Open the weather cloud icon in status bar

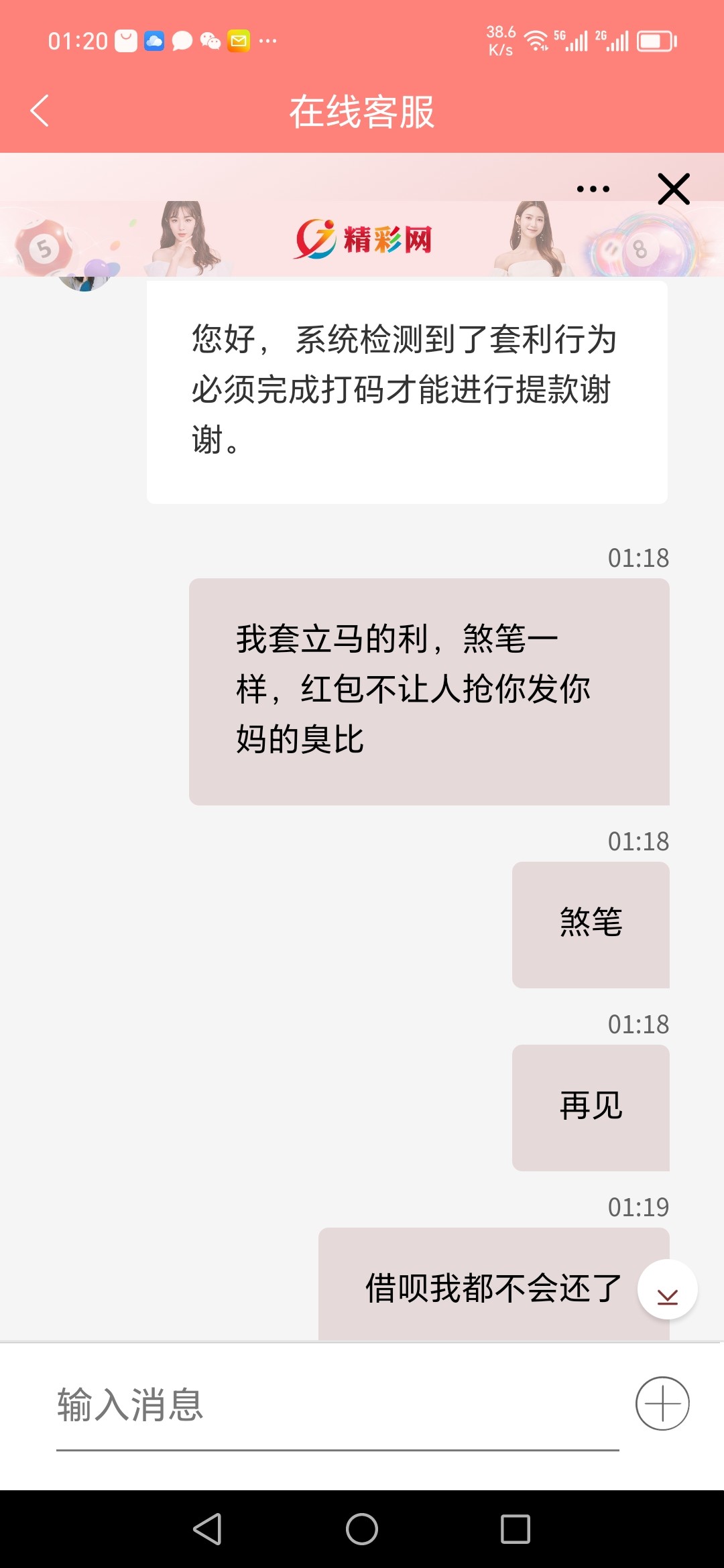[155, 41]
